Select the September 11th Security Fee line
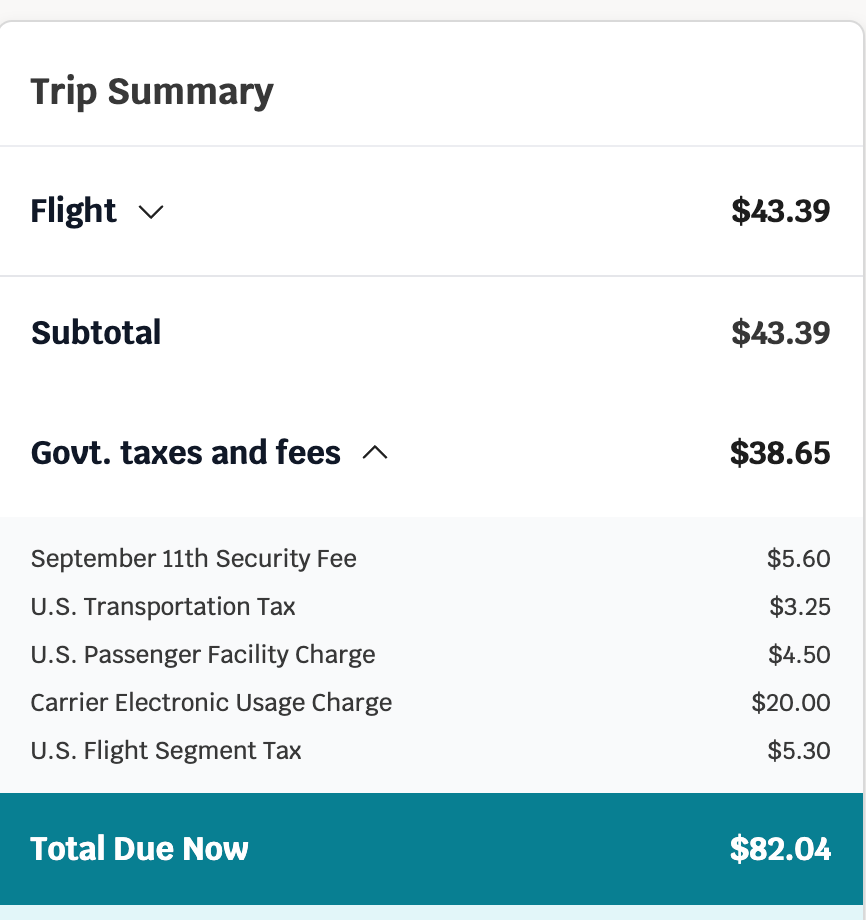 click(x=193, y=559)
